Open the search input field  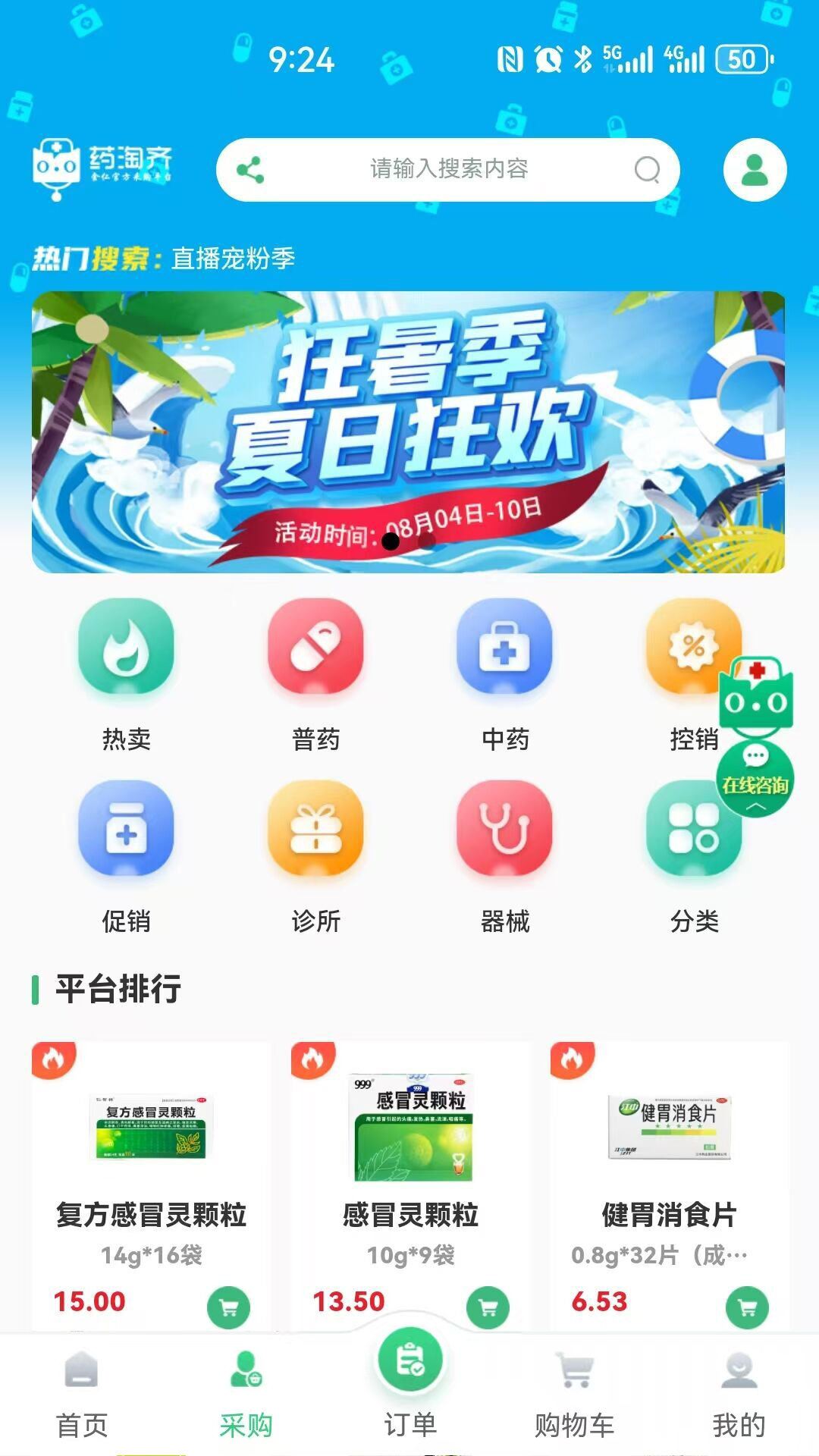point(449,169)
